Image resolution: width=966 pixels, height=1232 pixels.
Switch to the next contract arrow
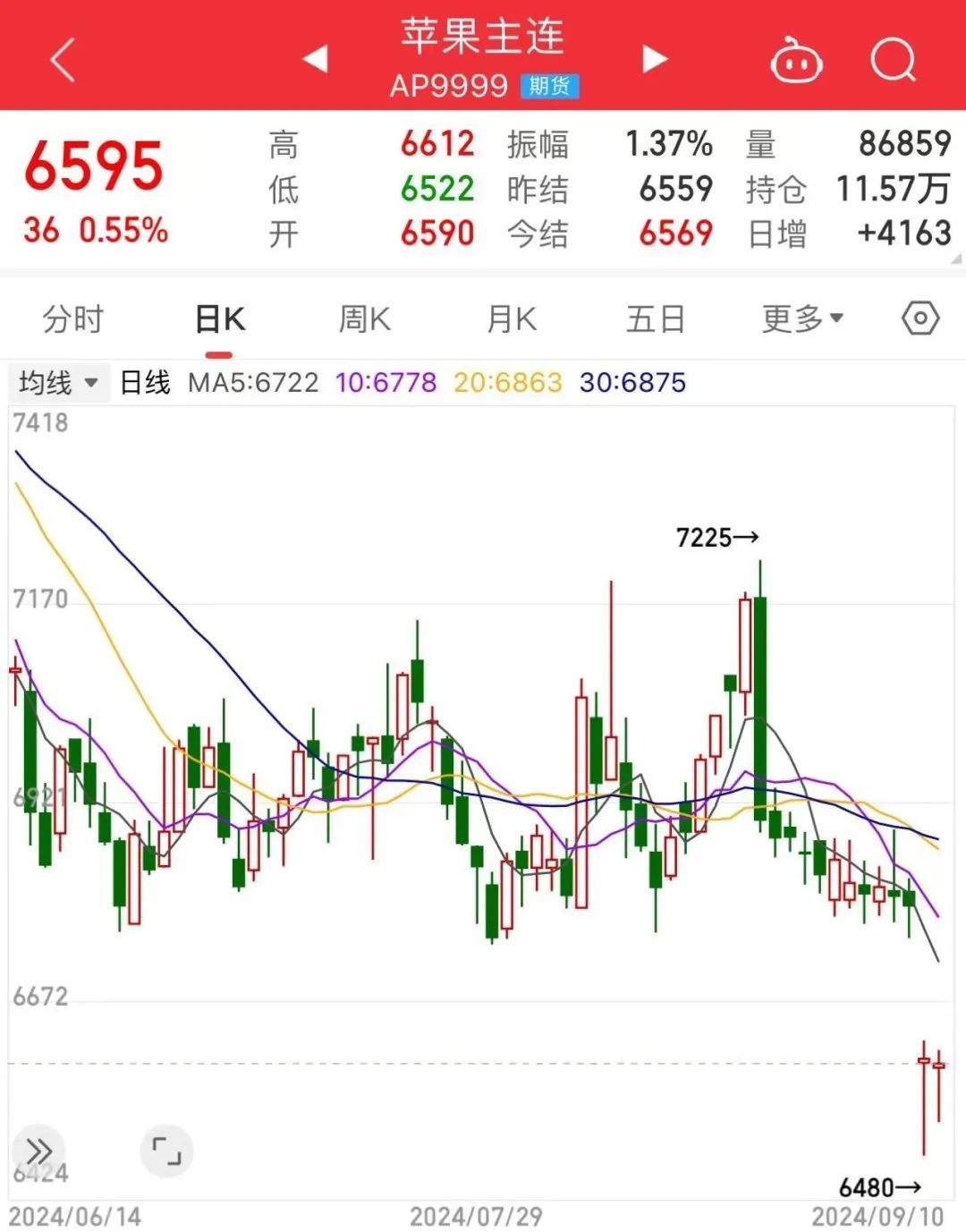click(x=655, y=59)
